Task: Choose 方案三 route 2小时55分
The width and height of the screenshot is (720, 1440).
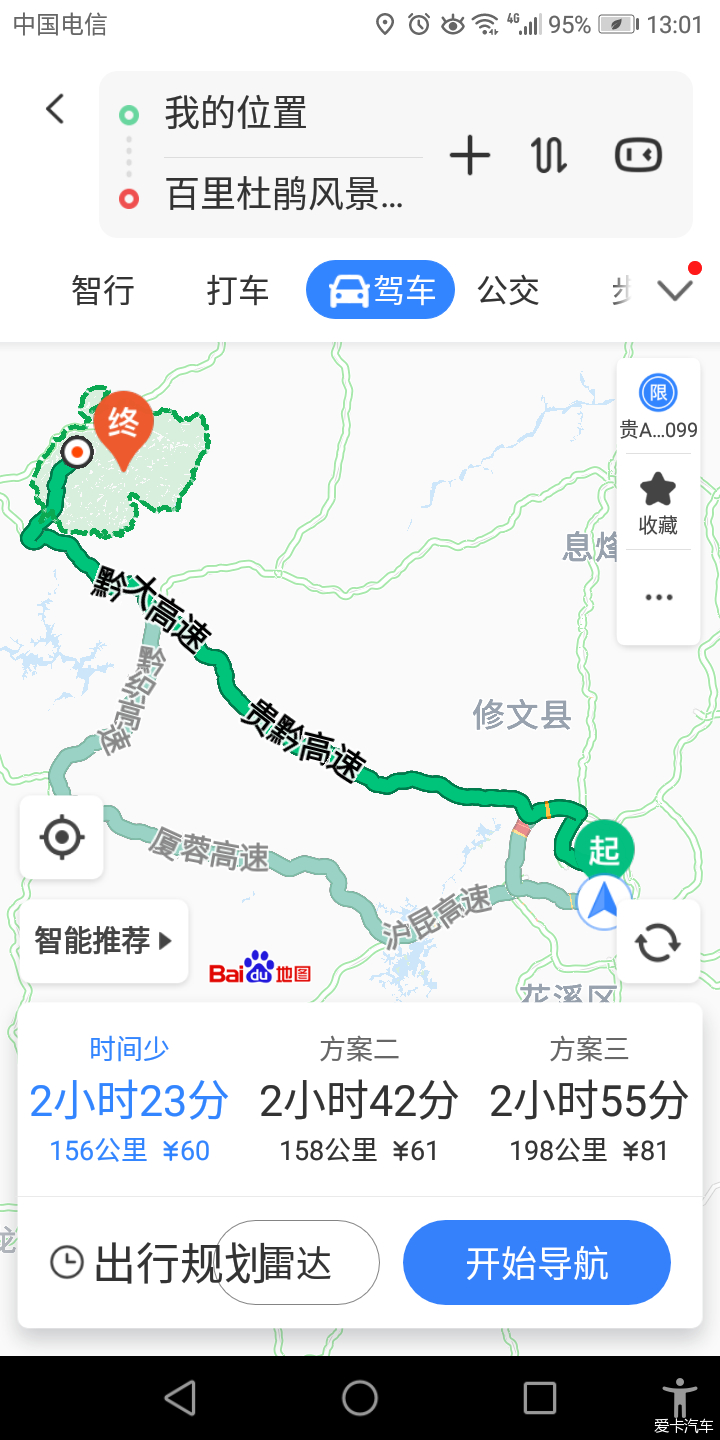Action: [x=588, y=1100]
